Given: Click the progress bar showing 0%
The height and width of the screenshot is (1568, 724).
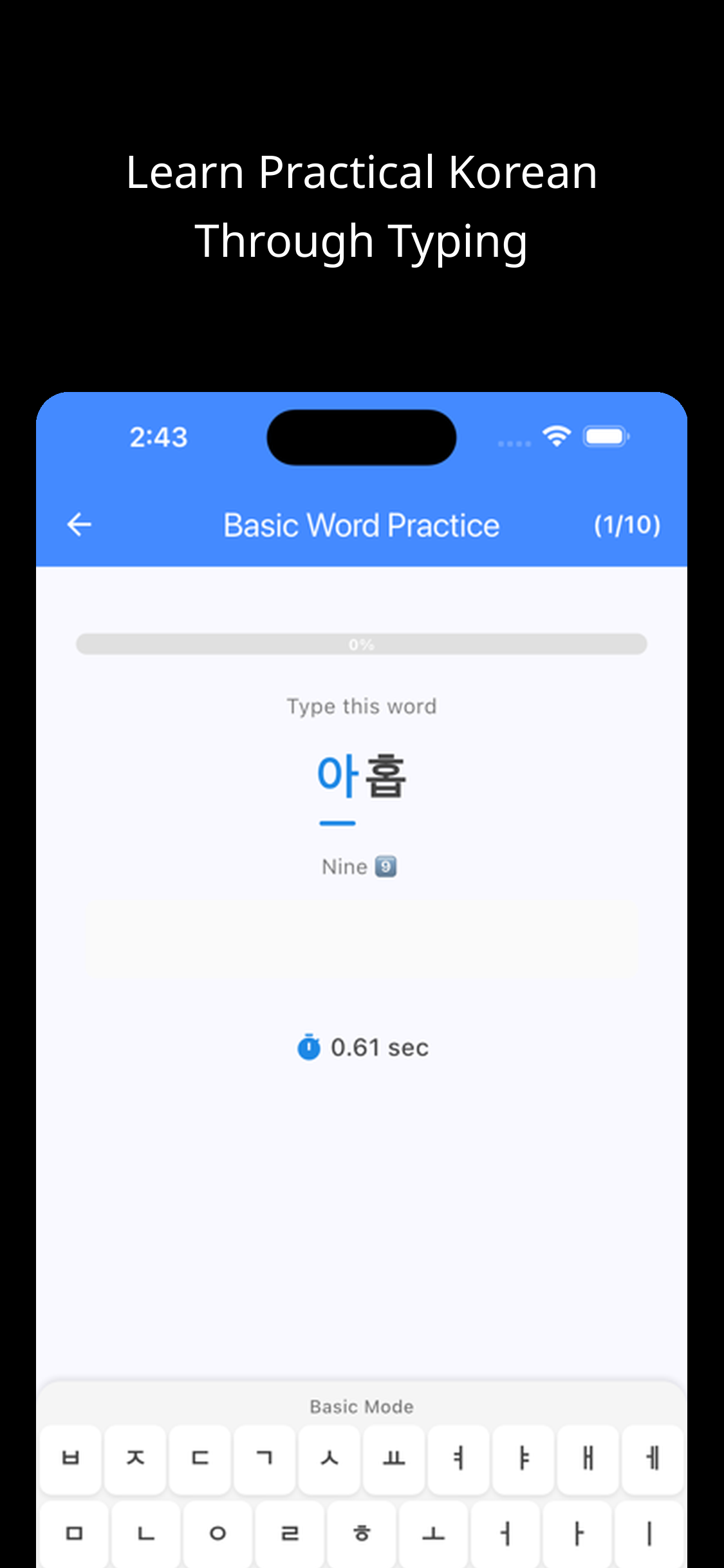Looking at the screenshot, I should [362, 644].
